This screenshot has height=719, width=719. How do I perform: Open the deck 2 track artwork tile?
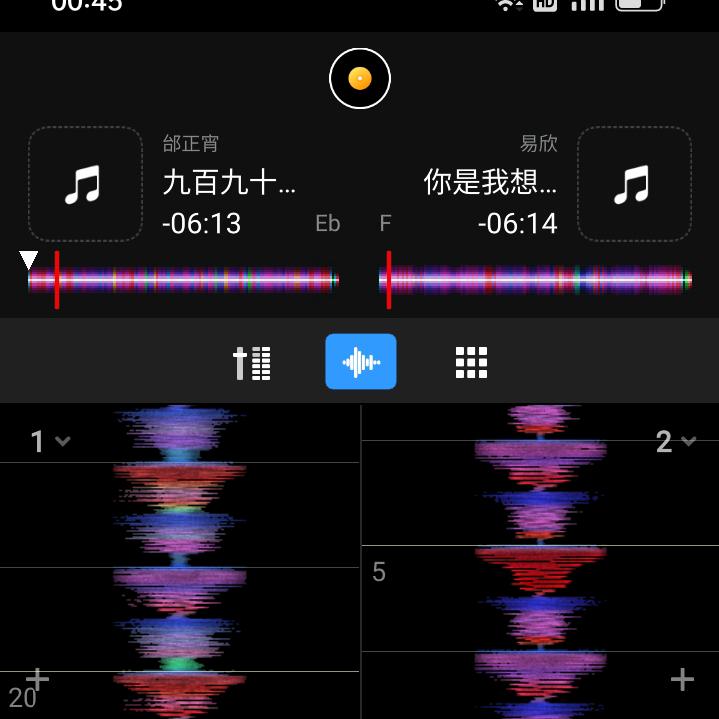[634, 184]
